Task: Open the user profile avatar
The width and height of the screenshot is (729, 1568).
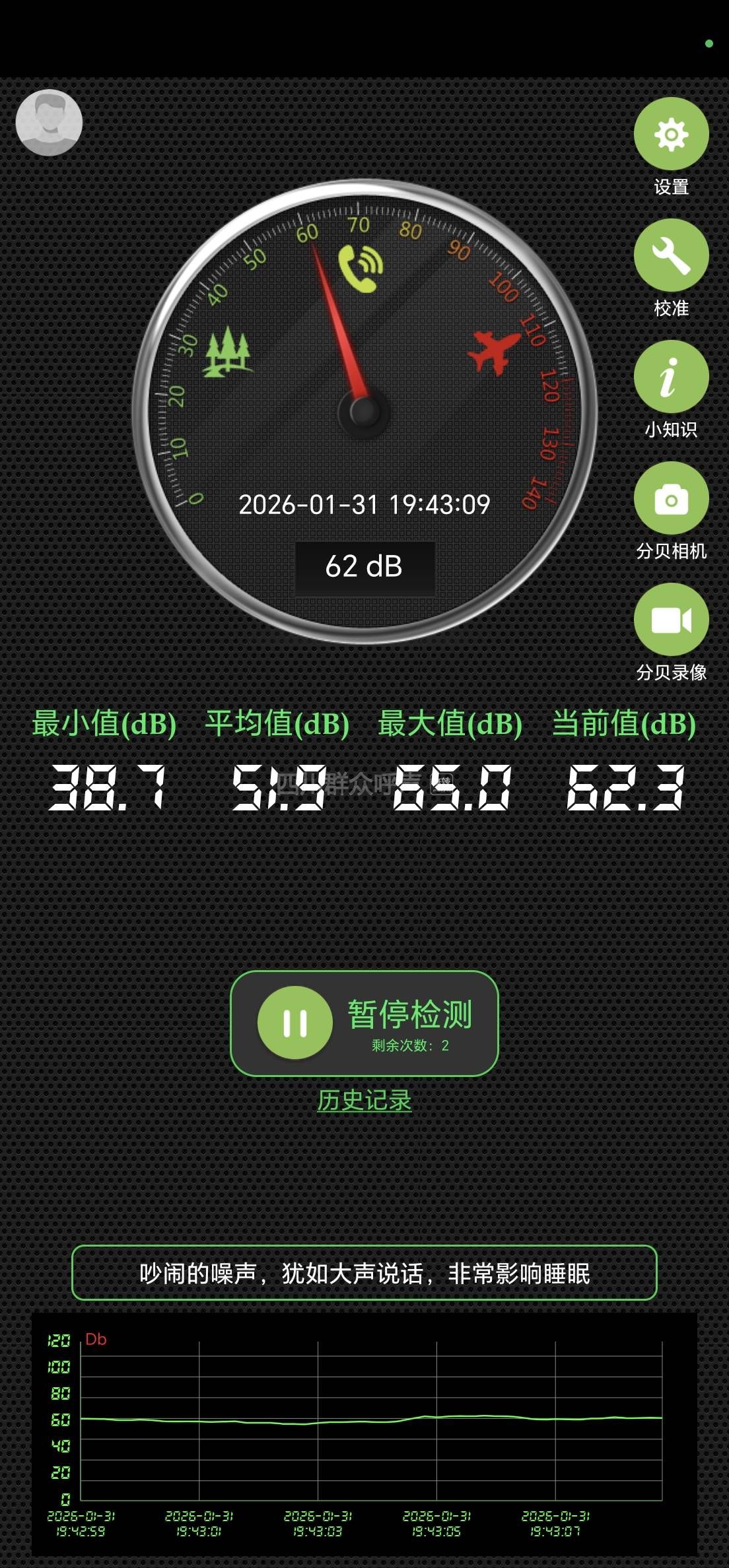Action: click(x=49, y=123)
